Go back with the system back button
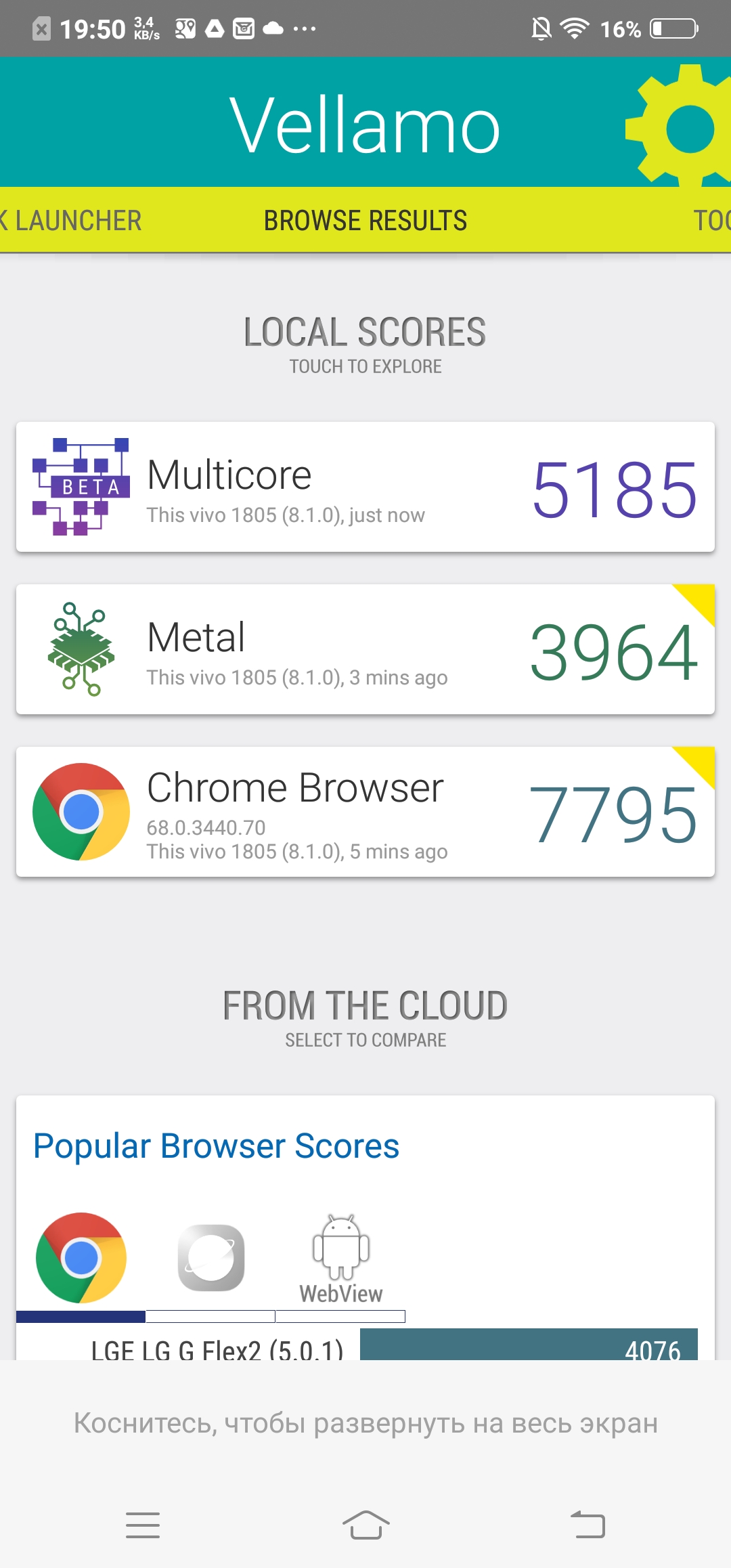Screen dimensions: 731x1568 pos(588,1525)
